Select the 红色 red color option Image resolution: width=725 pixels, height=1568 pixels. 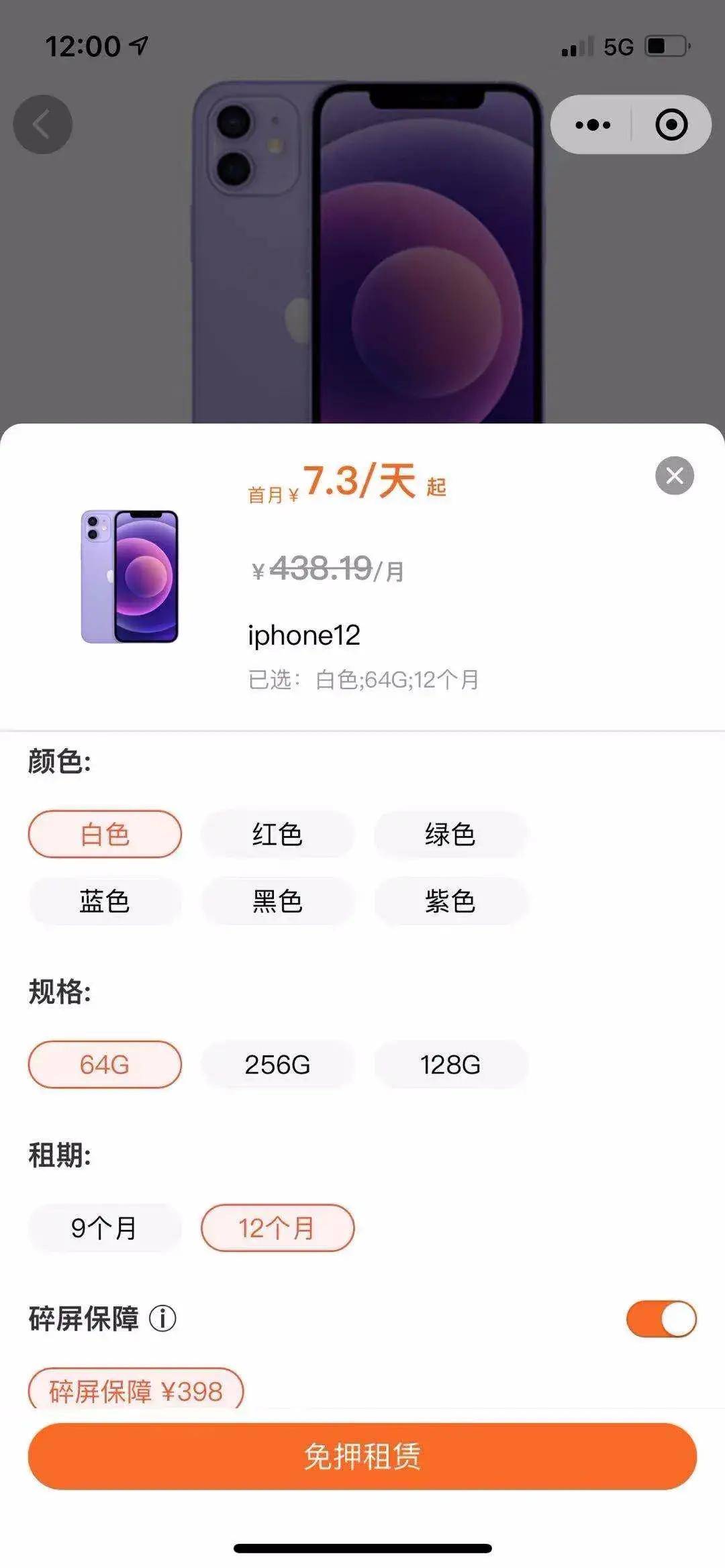coord(277,833)
